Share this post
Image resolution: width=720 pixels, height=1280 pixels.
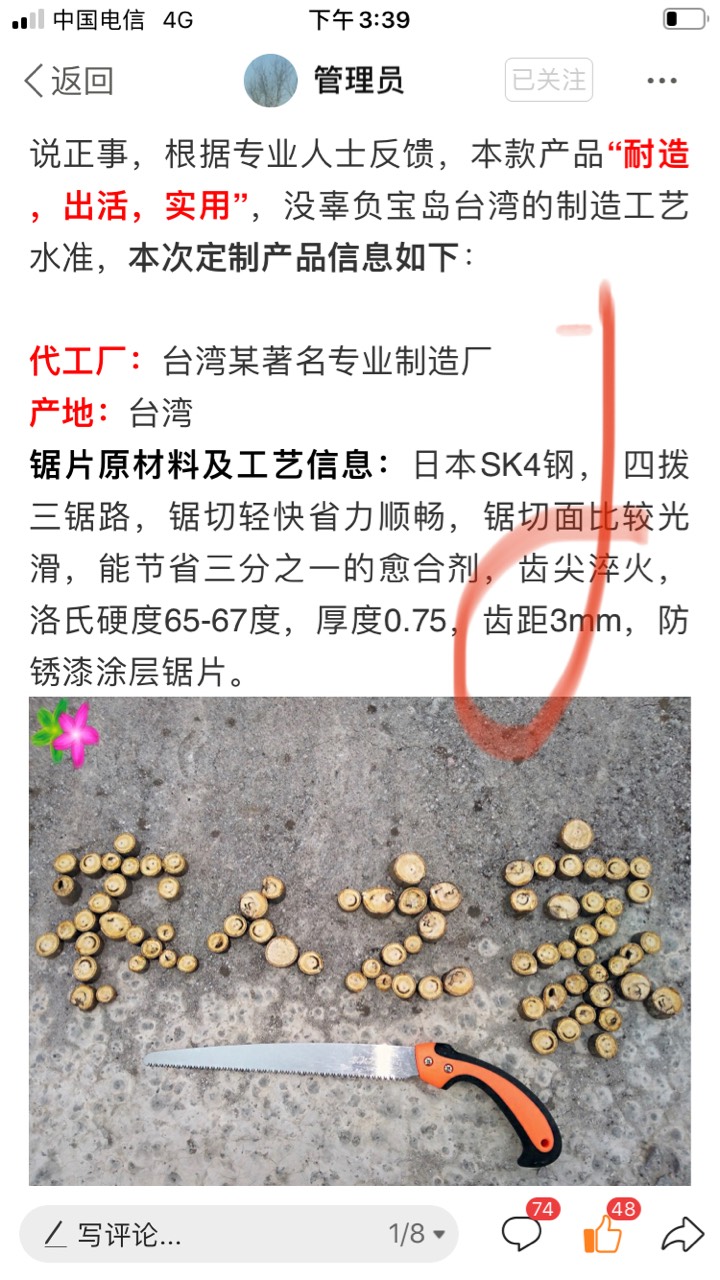[x=682, y=1234]
